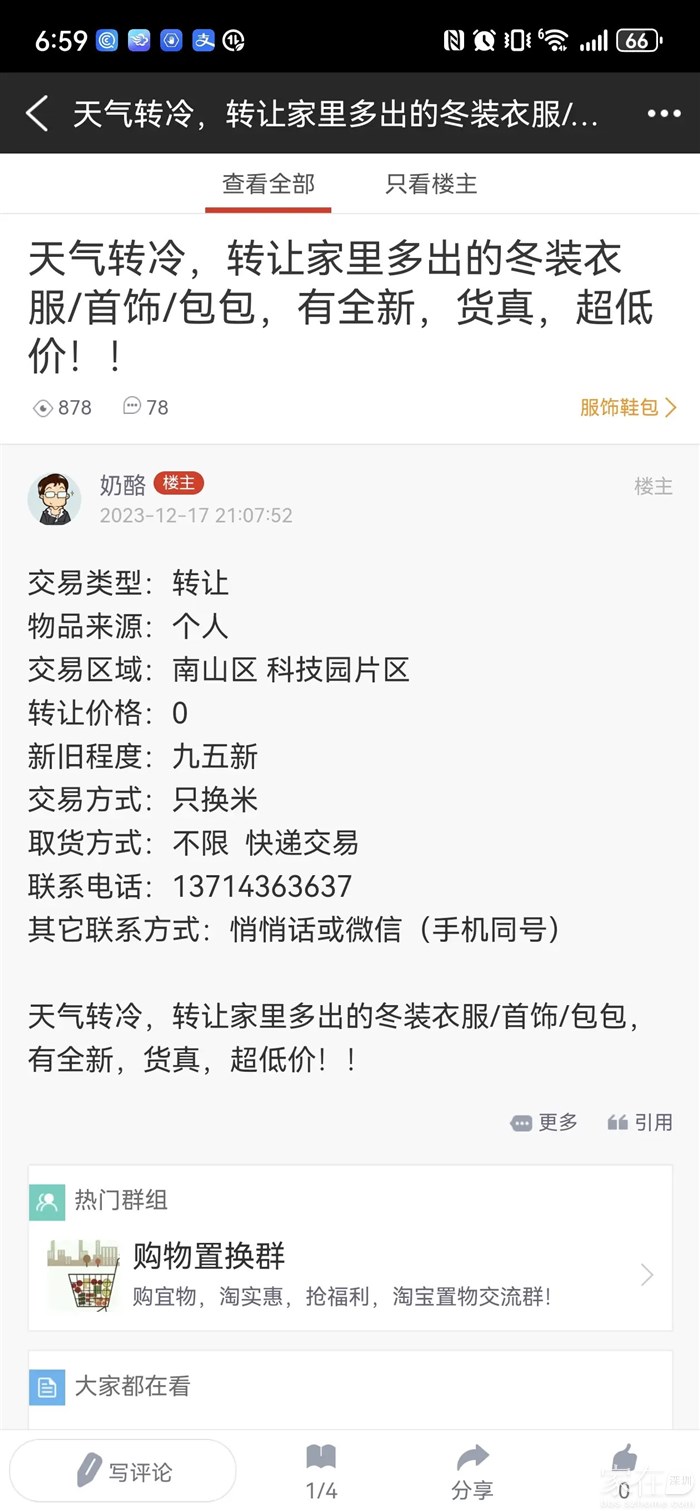This screenshot has height=1511, width=700.
Task: Quote the post with 引用
Action: (x=640, y=1122)
